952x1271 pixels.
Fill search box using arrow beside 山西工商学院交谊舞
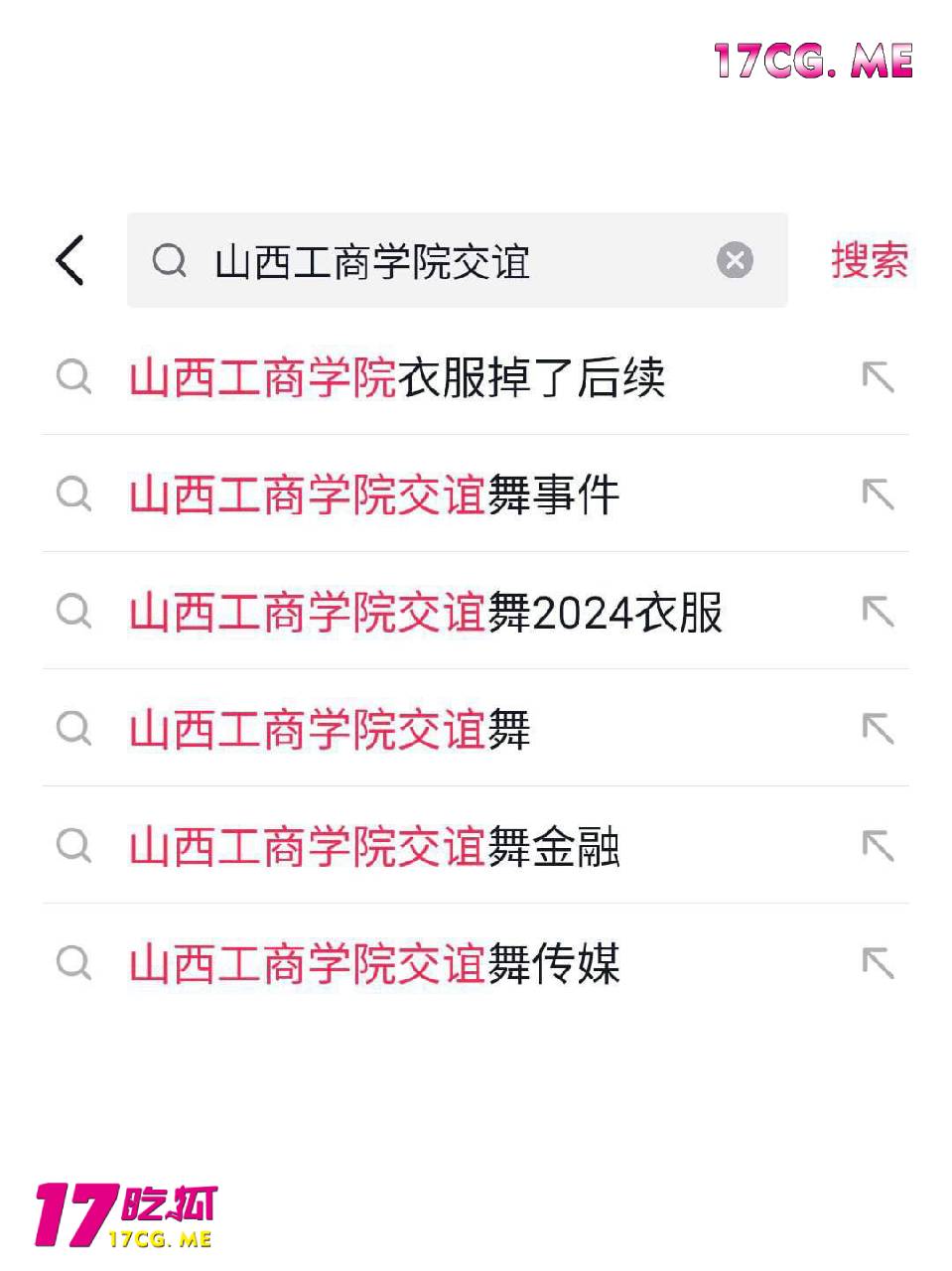878,729
